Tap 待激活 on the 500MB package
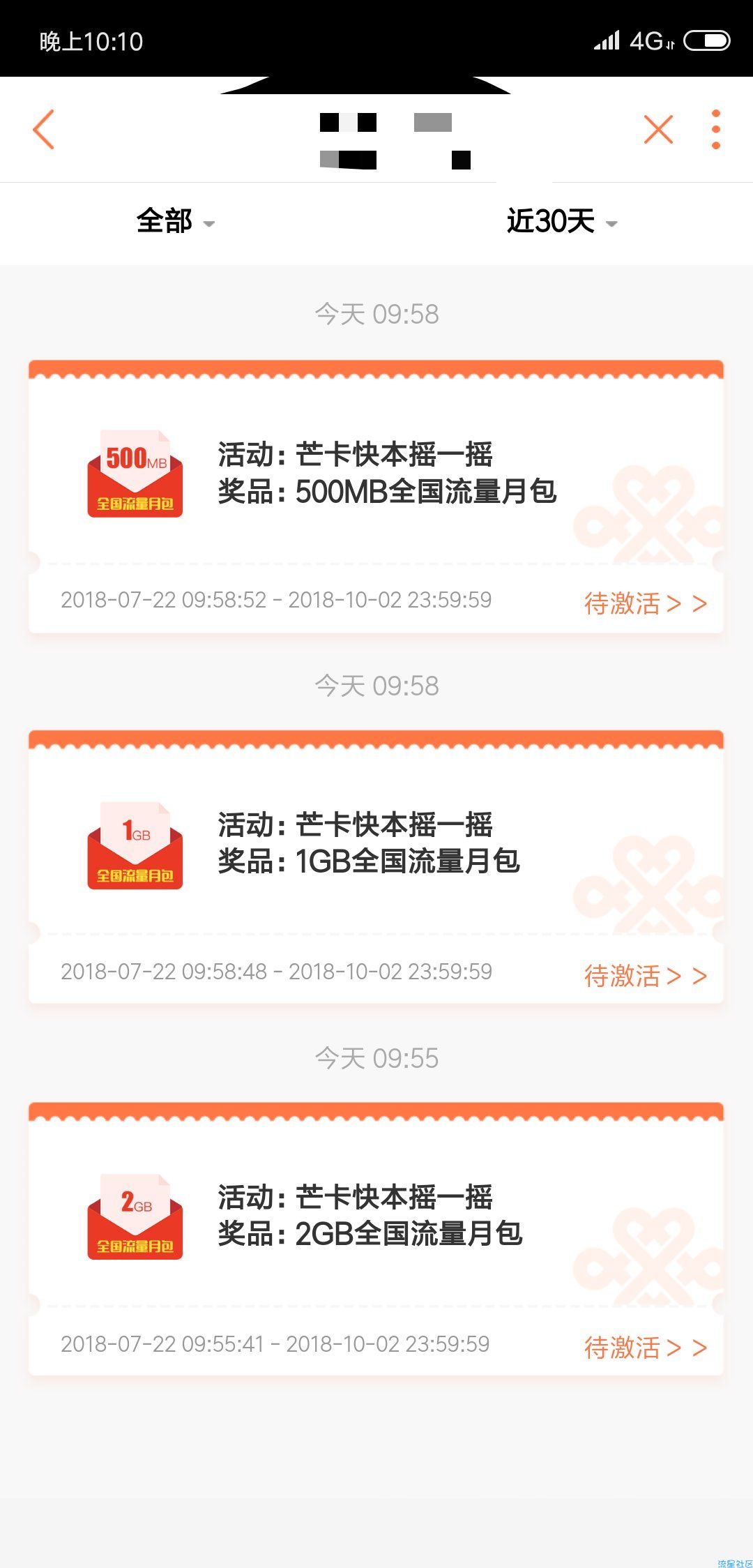Image resolution: width=753 pixels, height=1568 pixels. (x=646, y=603)
